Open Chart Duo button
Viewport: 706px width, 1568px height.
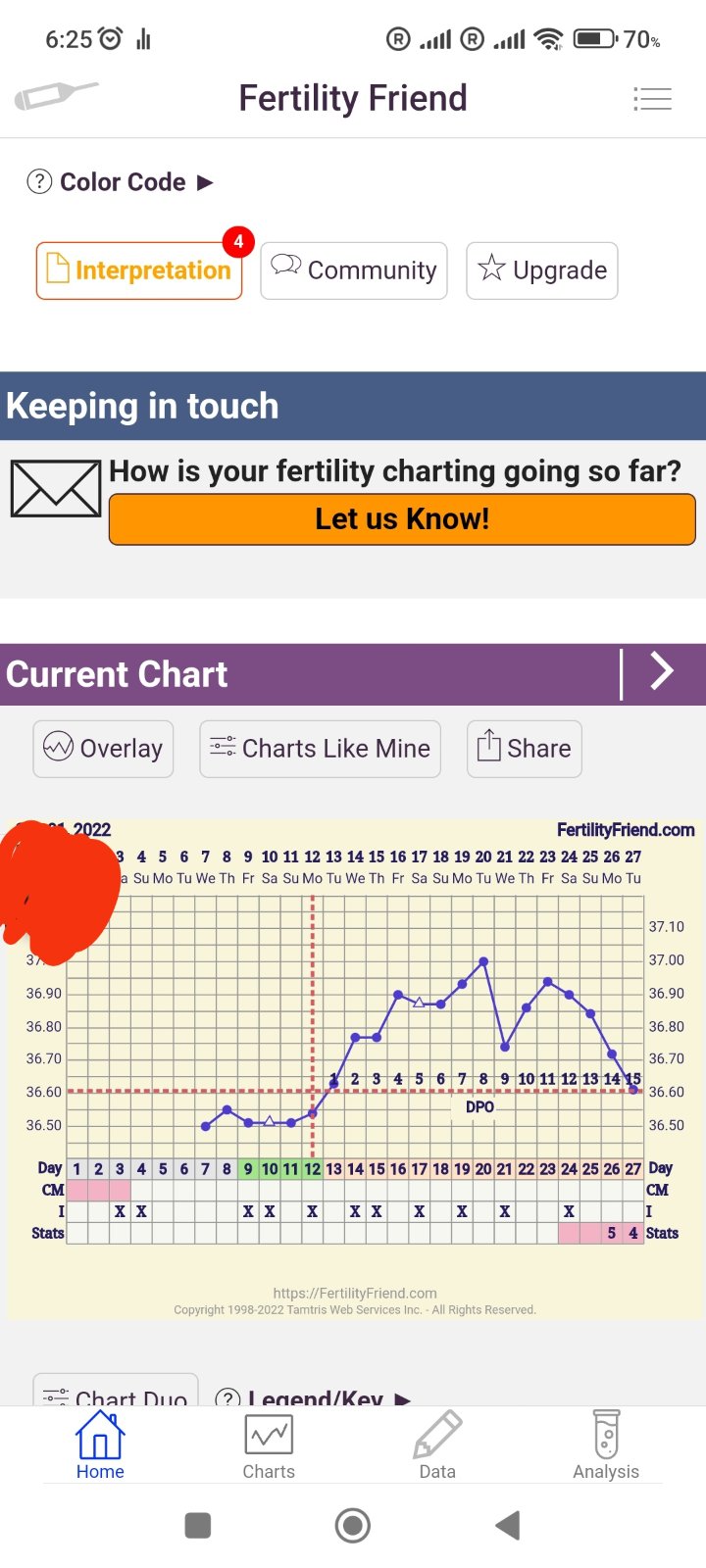pos(116,1396)
